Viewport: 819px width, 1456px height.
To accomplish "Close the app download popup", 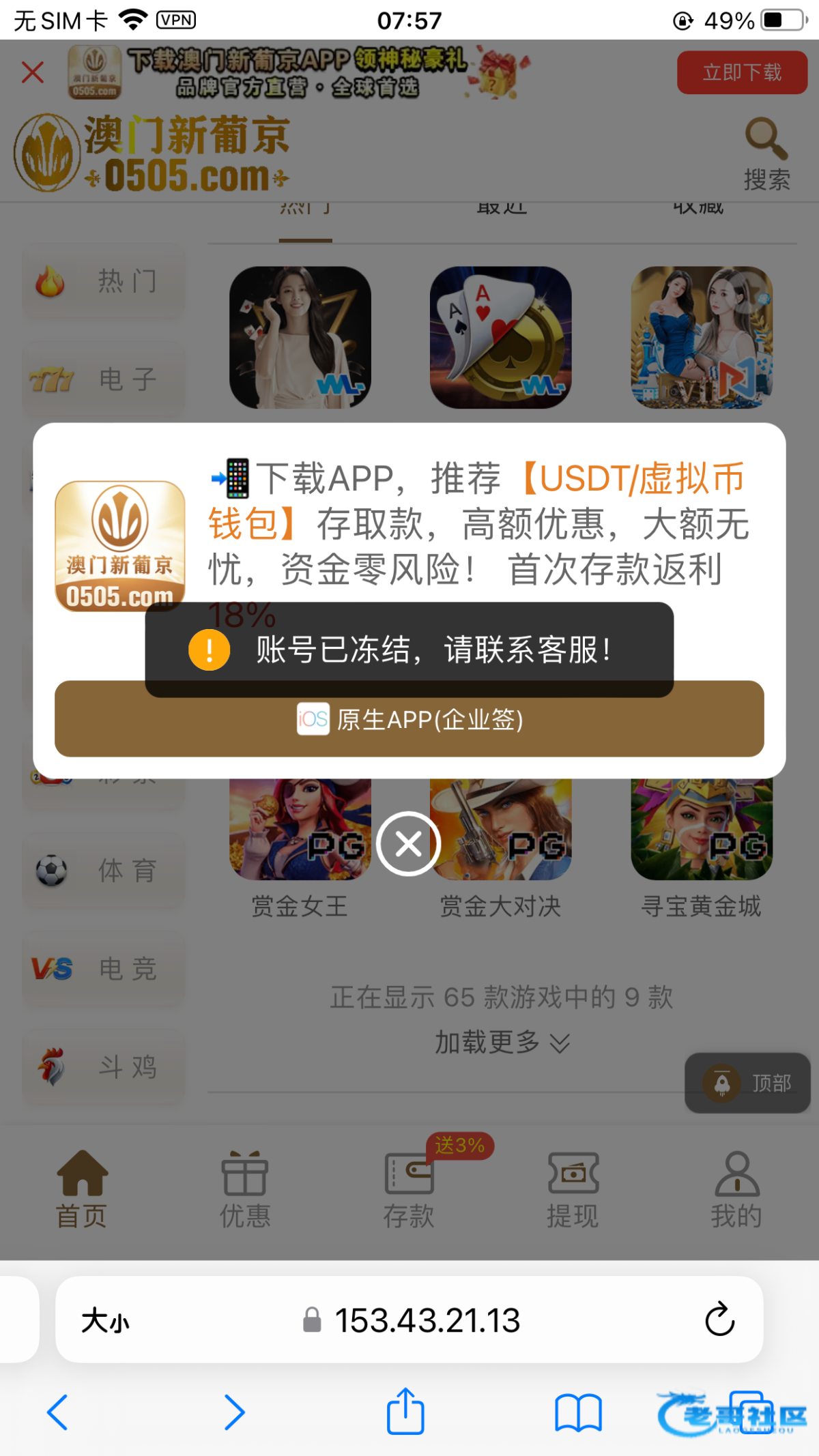I will [x=408, y=844].
